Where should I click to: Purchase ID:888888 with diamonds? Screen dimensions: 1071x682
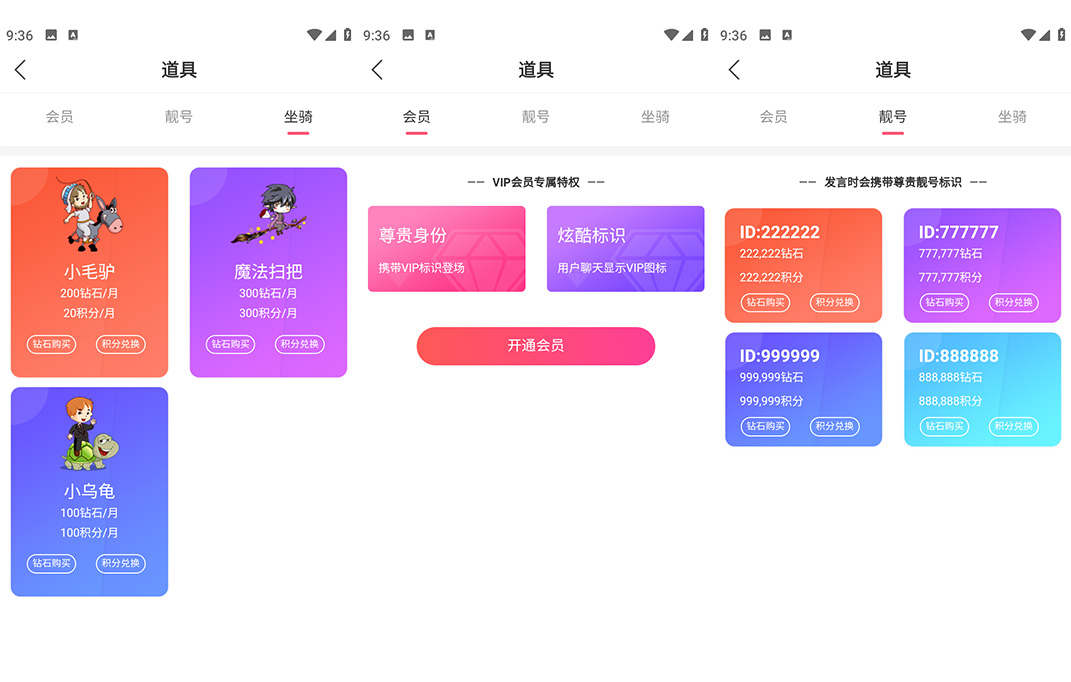[944, 426]
